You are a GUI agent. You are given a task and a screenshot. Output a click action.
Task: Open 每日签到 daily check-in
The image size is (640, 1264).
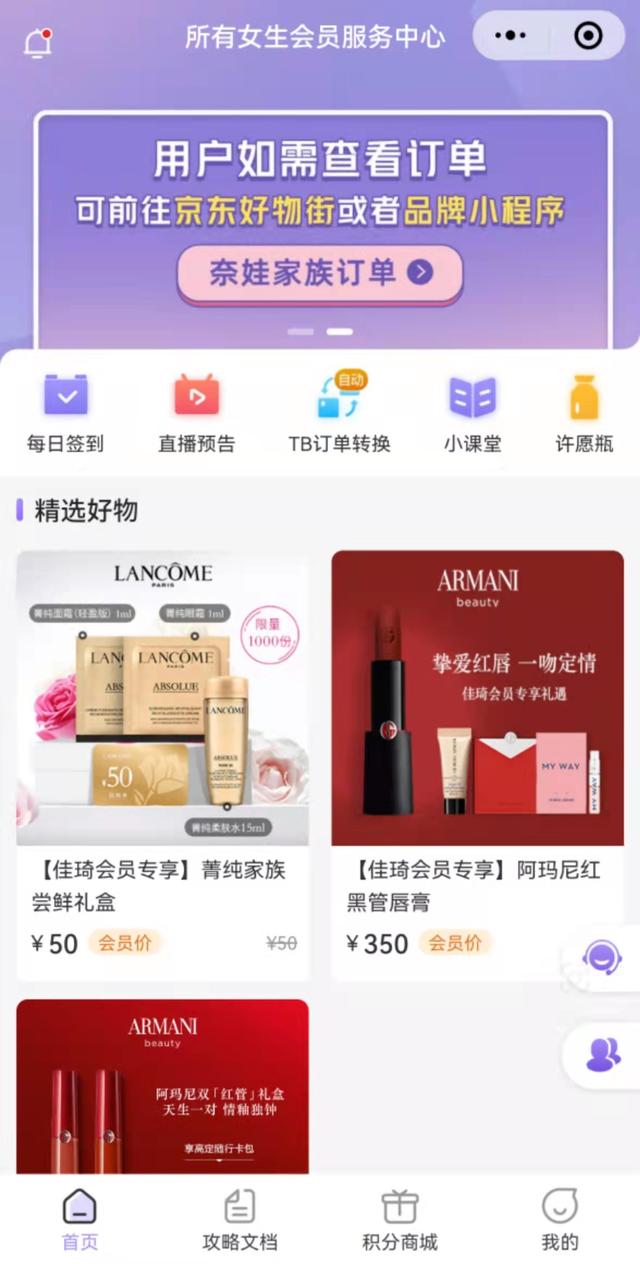(65, 413)
